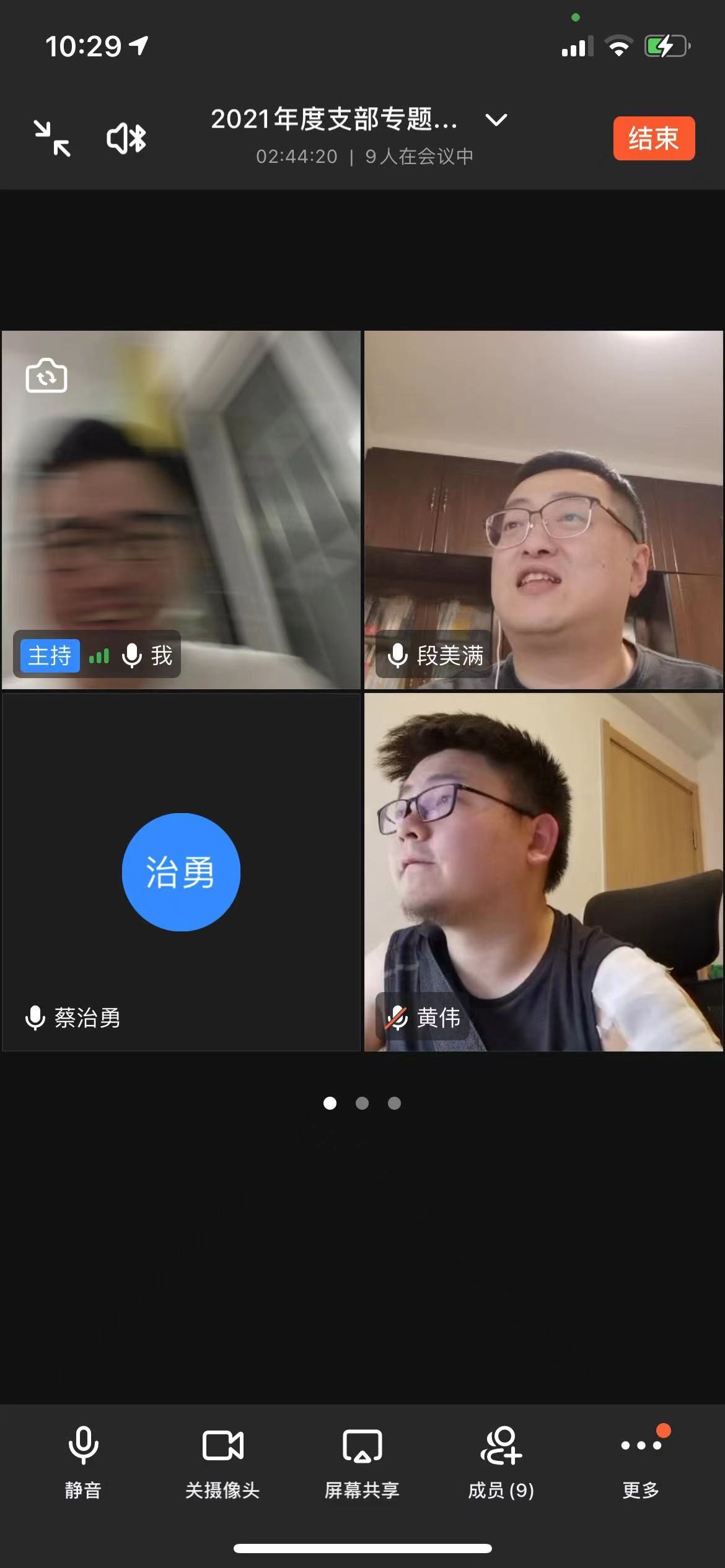Mute my microphone with 静音
This screenshot has height=1568, width=725.
click(83, 1461)
